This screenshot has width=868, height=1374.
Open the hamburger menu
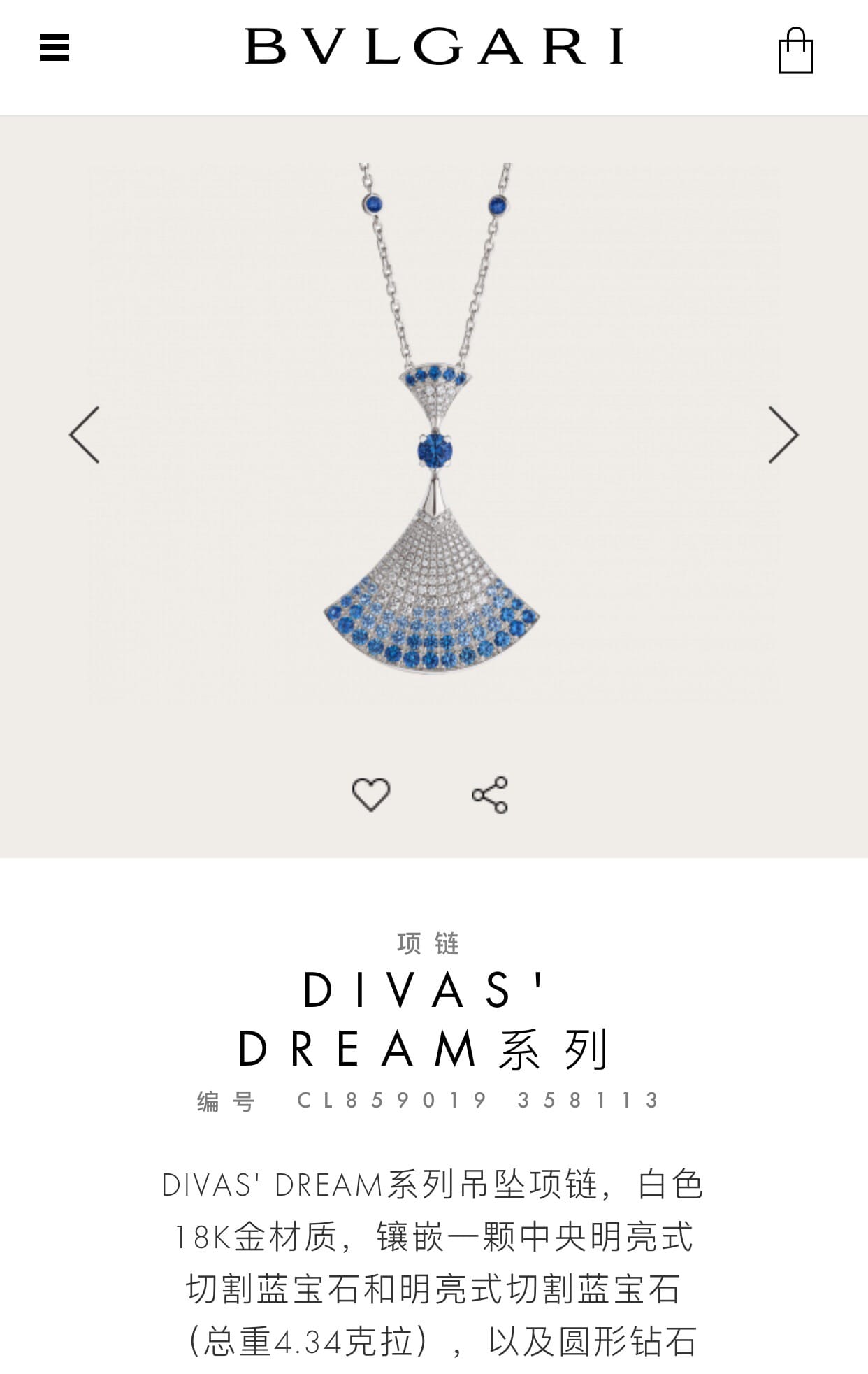point(55,48)
